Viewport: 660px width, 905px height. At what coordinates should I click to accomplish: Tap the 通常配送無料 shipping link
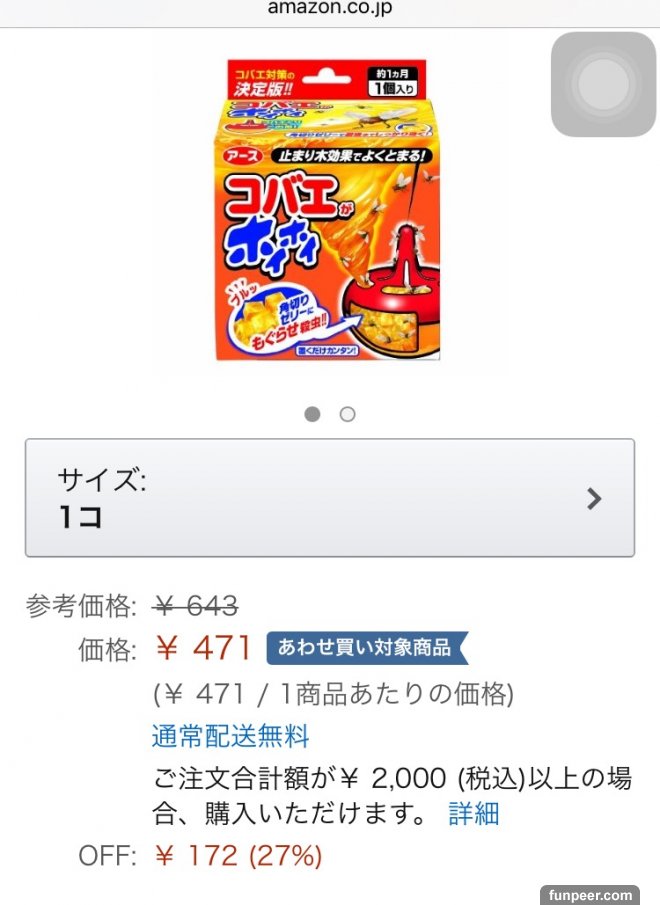(x=231, y=737)
